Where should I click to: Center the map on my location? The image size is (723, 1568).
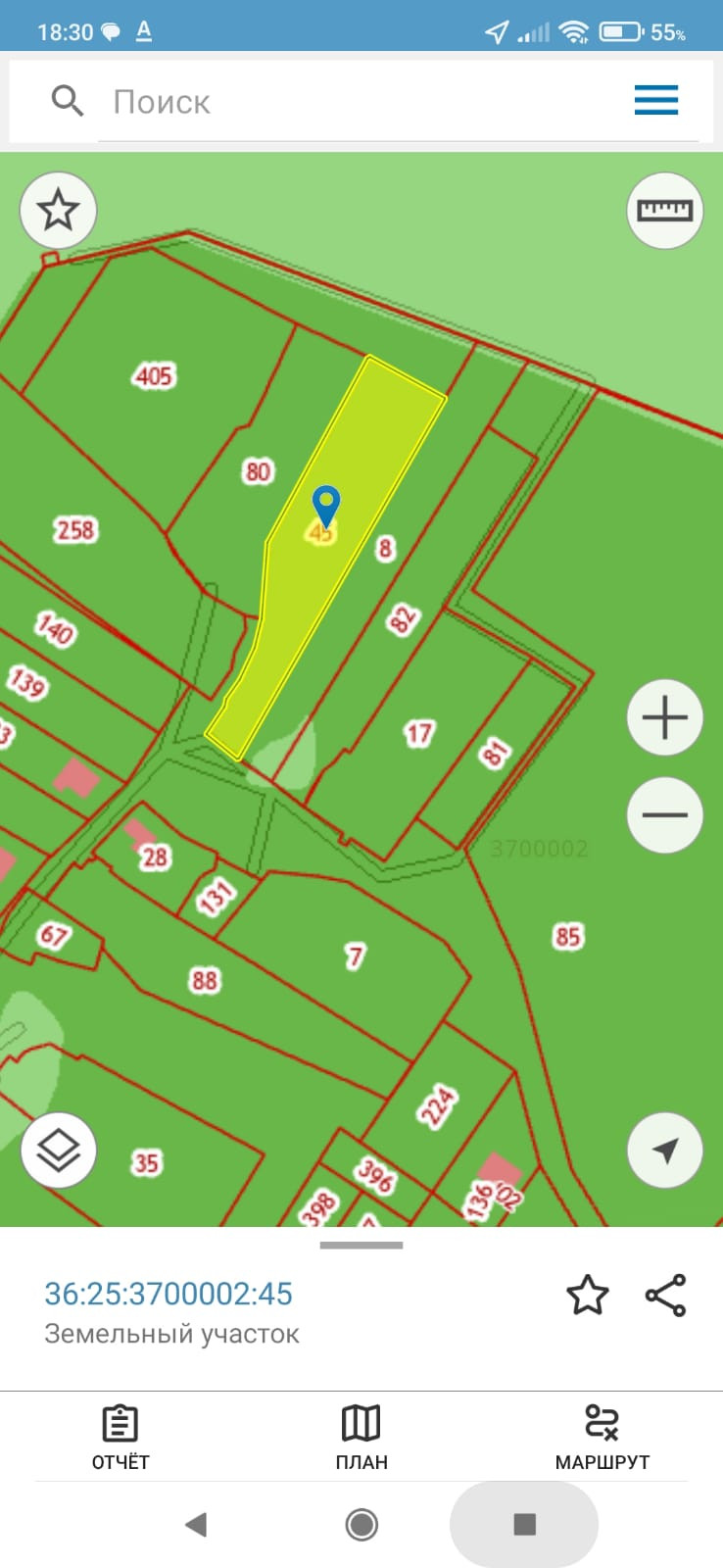664,1150
